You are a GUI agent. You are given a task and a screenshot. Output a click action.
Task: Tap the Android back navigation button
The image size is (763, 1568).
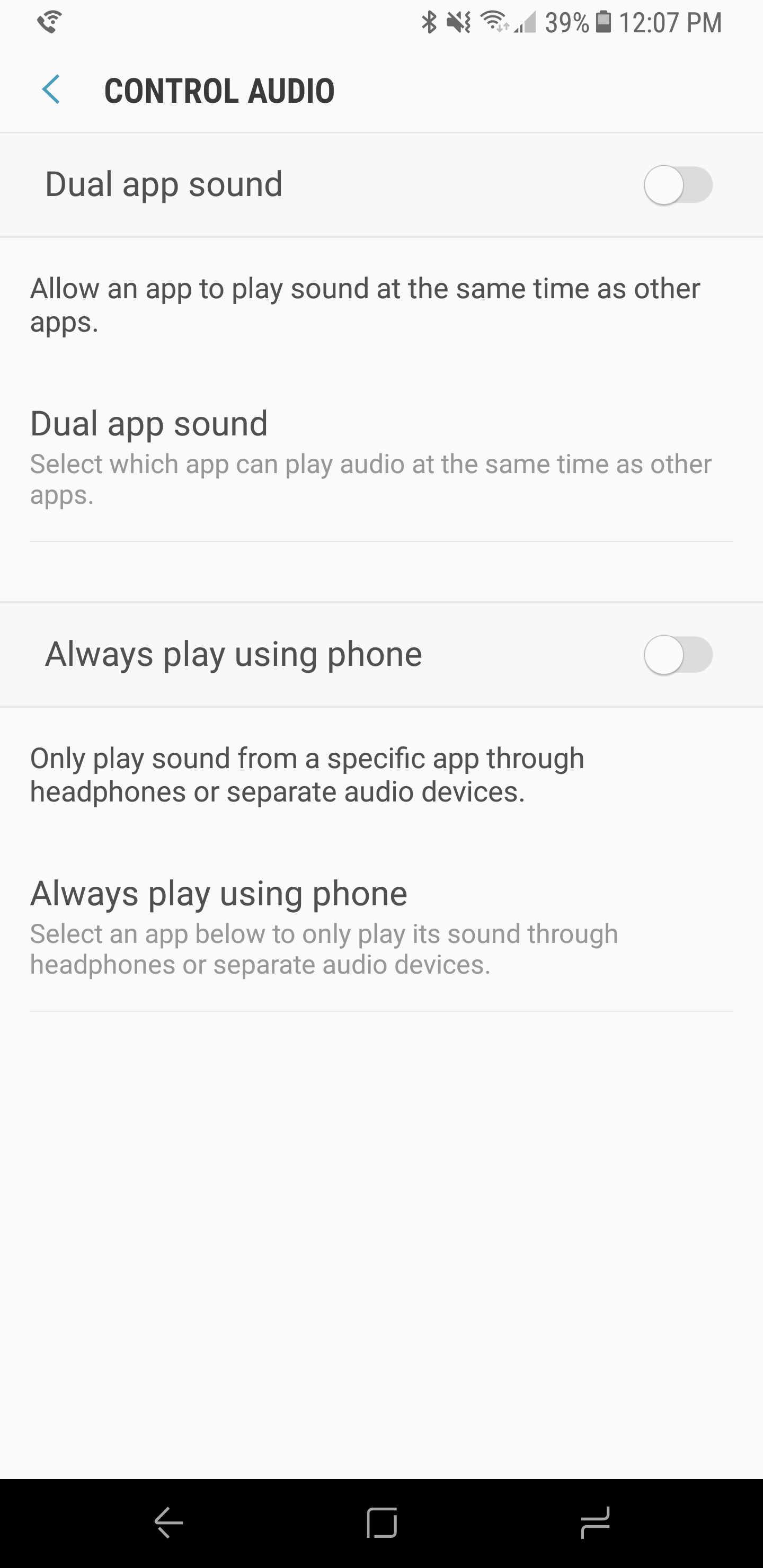(x=167, y=1523)
